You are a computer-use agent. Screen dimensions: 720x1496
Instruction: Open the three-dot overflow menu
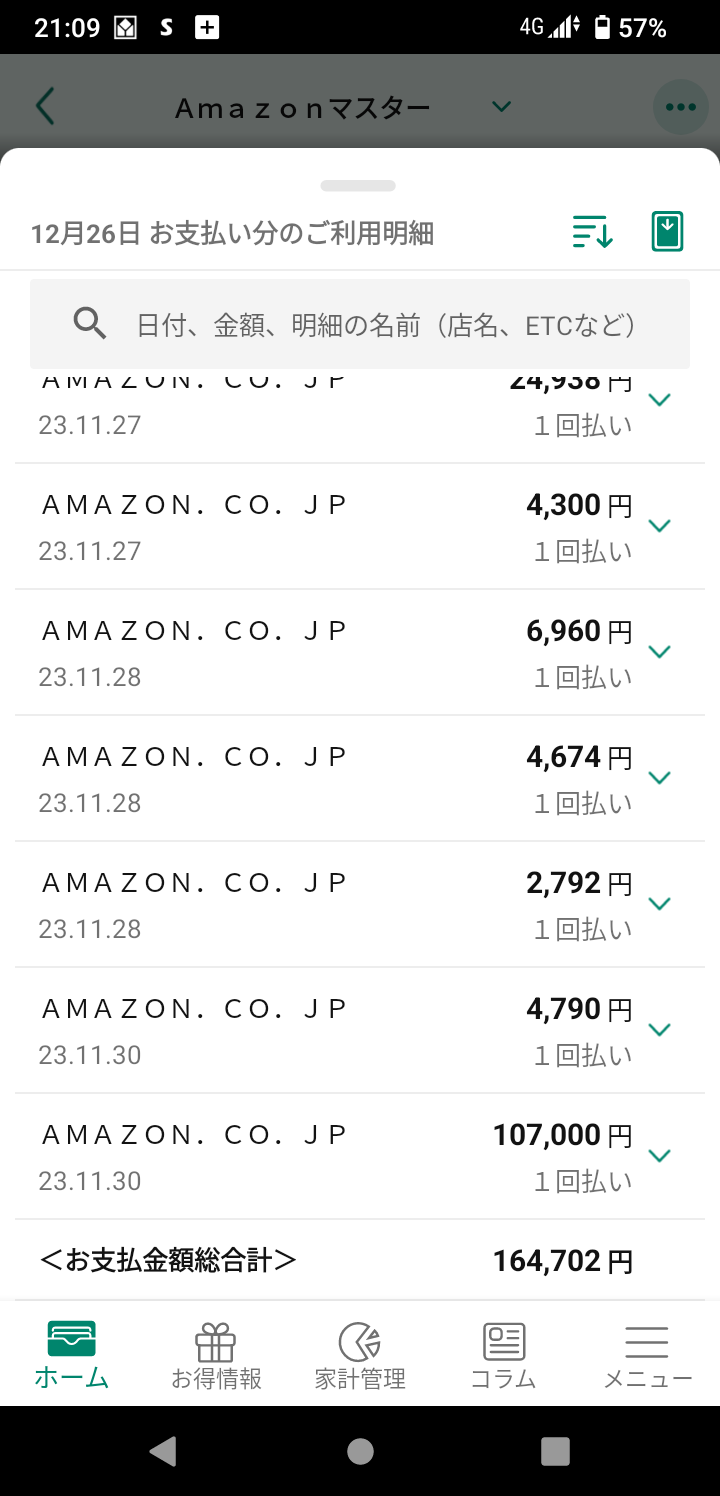coord(680,107)
